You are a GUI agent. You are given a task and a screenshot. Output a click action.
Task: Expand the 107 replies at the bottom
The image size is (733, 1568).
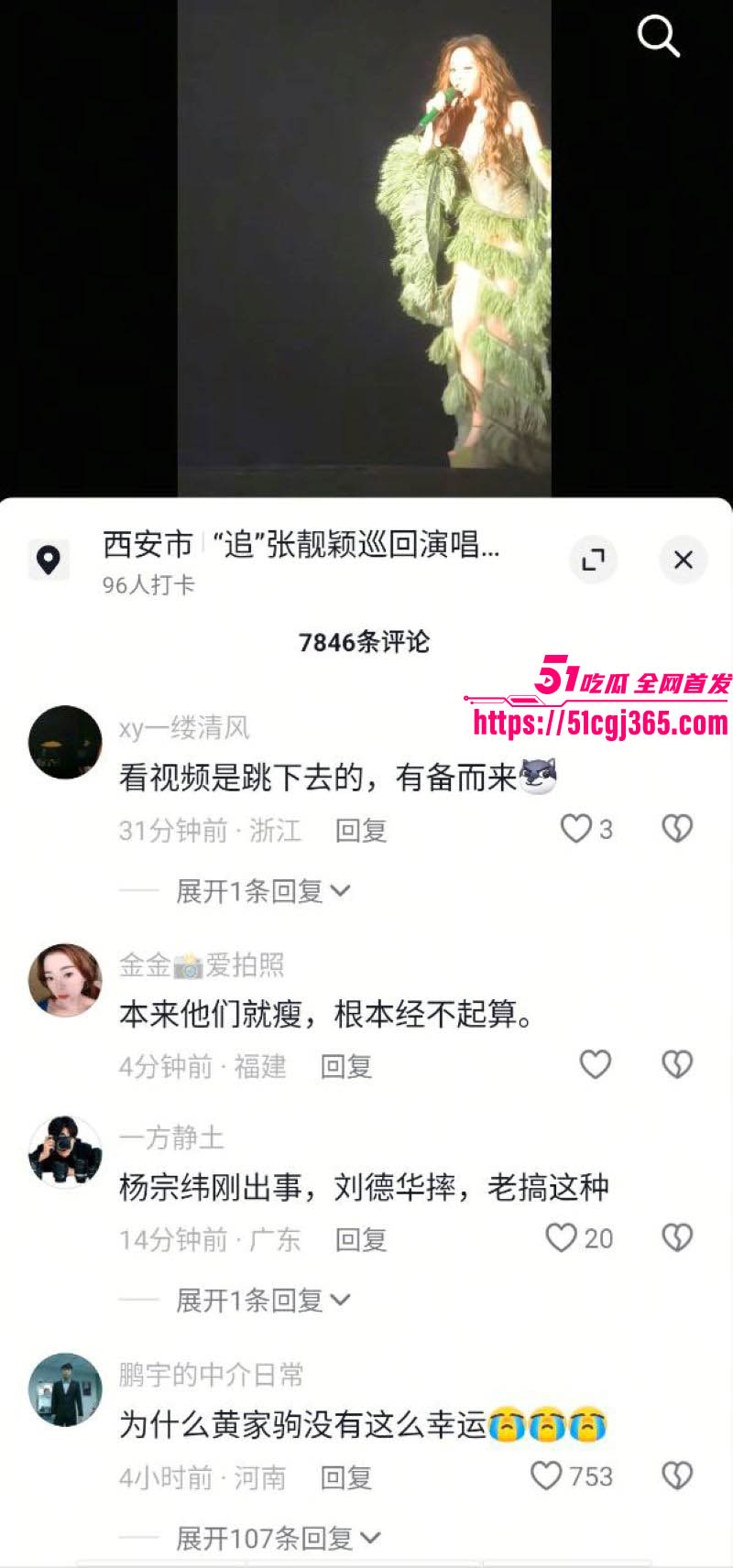coord(261,1539)
